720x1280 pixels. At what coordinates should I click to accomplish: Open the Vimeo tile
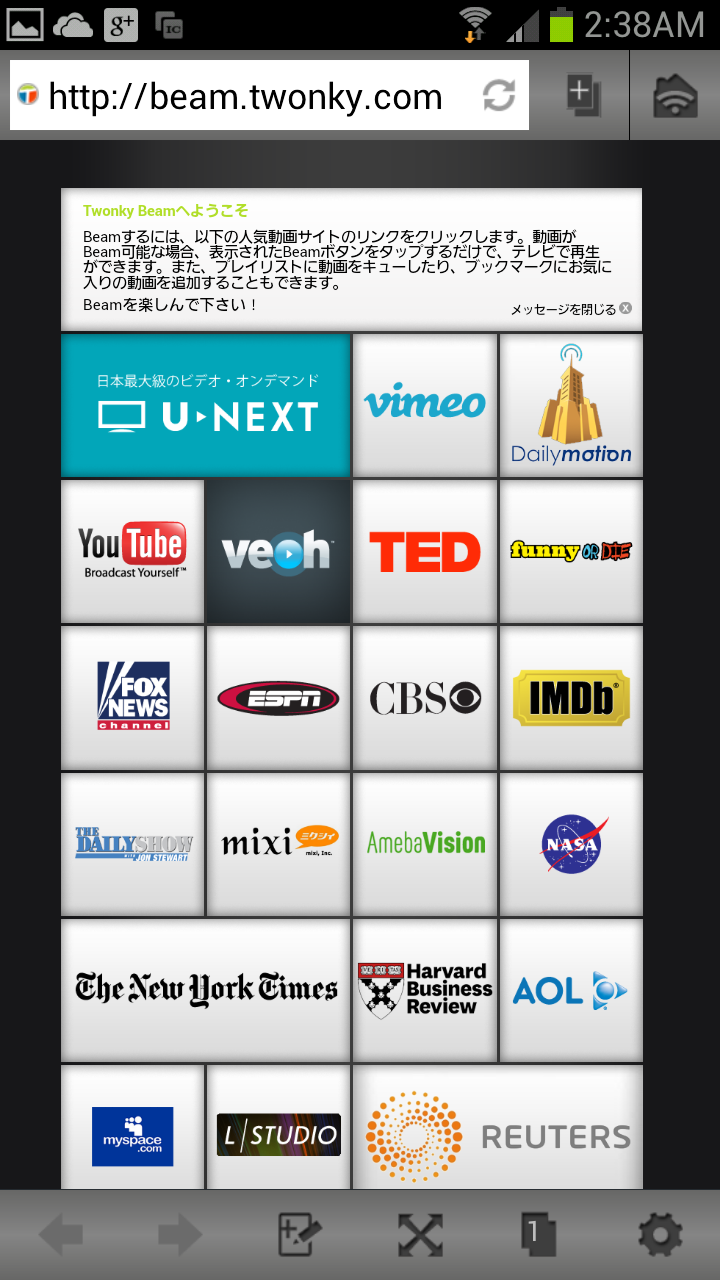point(425,405)
